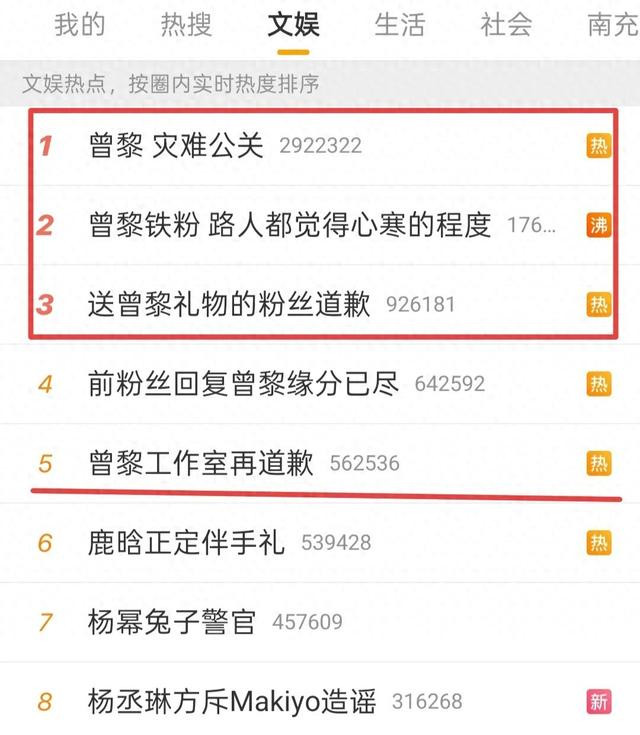The width and height of the screenshot is (640, 735).
Task: Switch to the 热搜 tab
Action: point(186,25)
